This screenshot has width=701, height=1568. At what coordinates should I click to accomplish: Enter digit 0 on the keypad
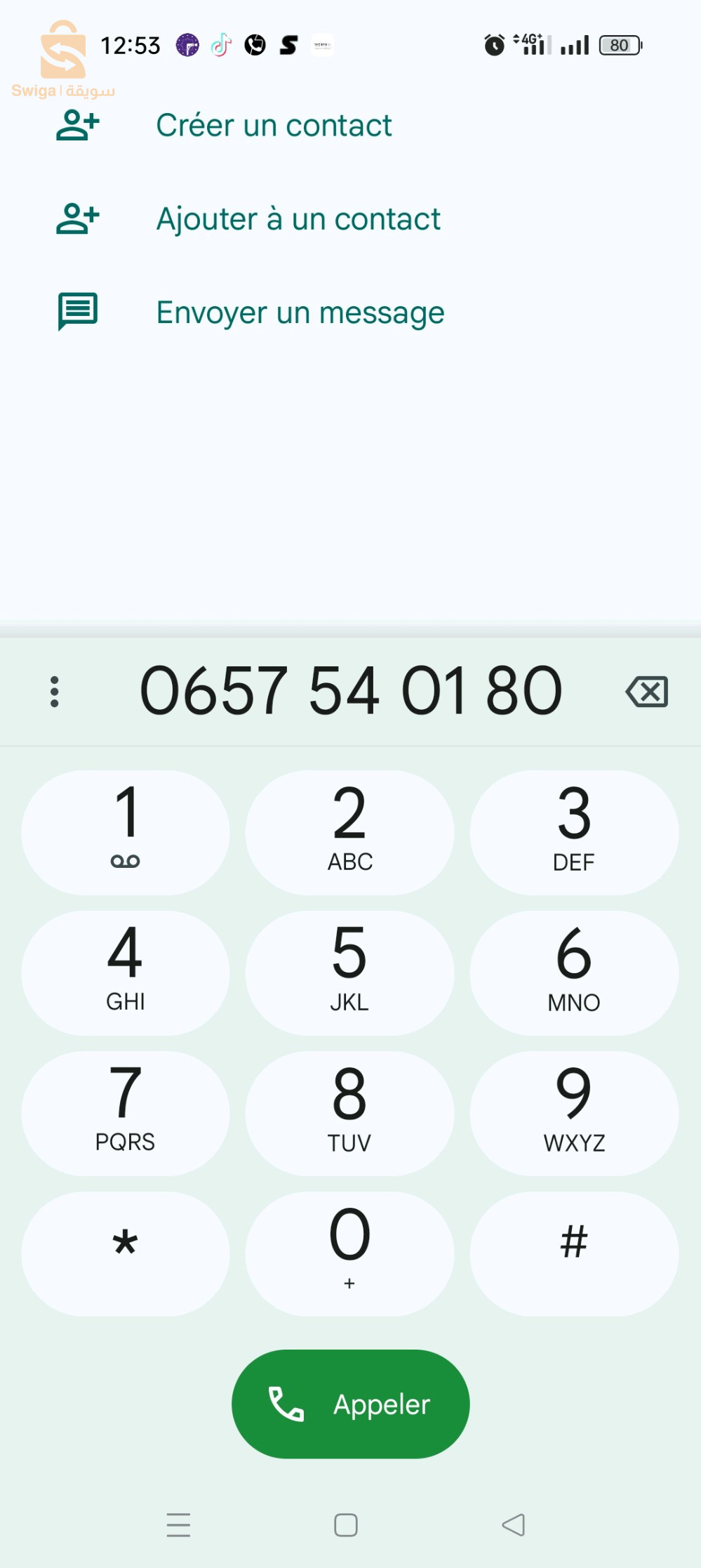[x=349, y=1253]
